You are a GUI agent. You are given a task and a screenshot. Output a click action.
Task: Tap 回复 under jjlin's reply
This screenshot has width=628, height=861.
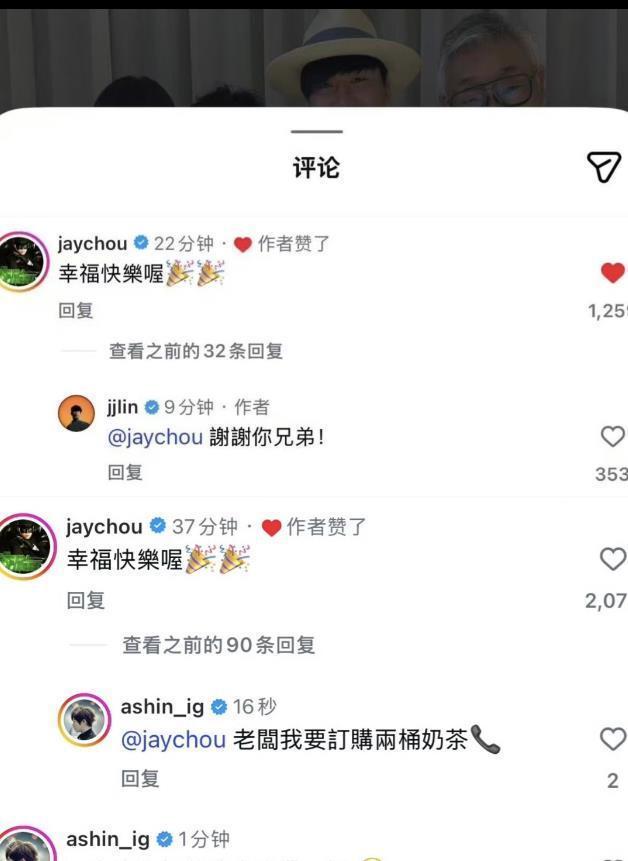point(125,472)
